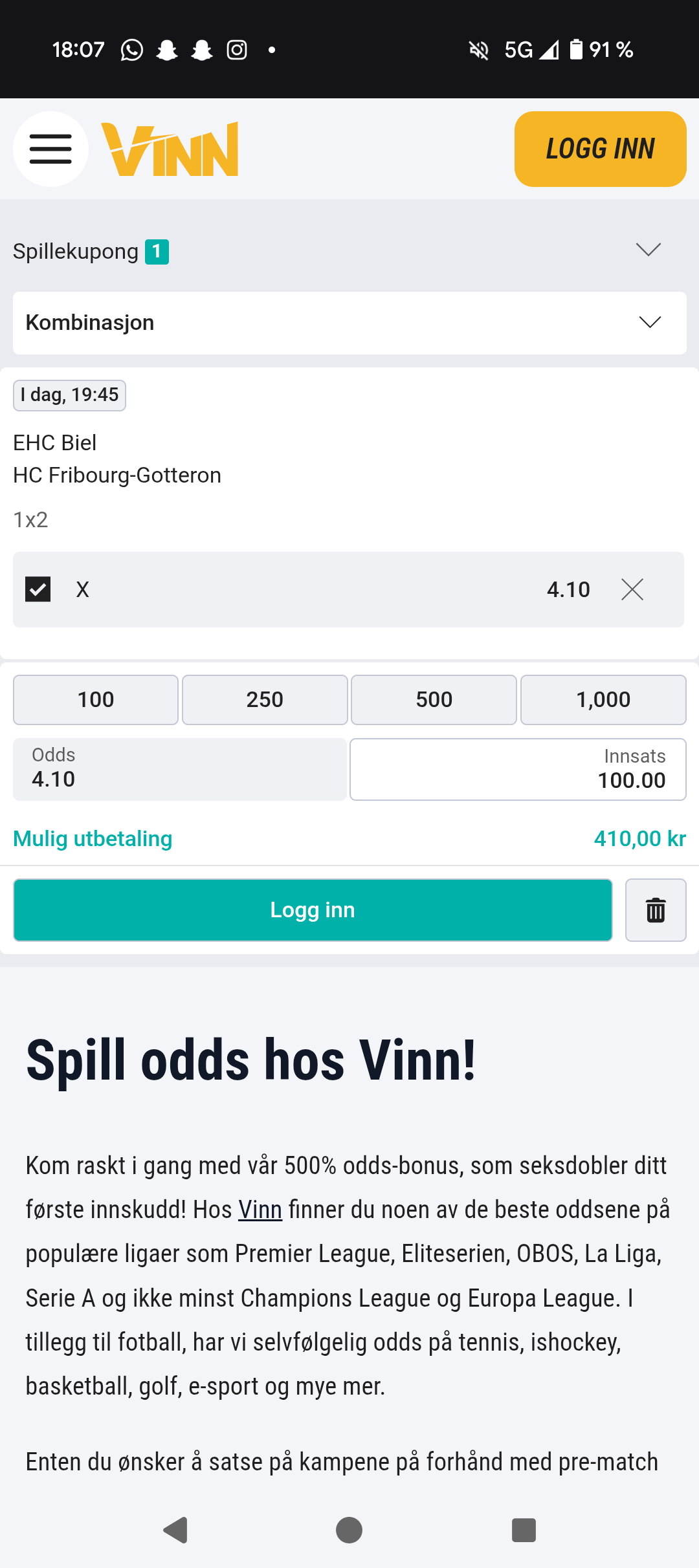Clear the bet slip with trash icon
Screen dimensions: 699x1568
click(656, 910)
